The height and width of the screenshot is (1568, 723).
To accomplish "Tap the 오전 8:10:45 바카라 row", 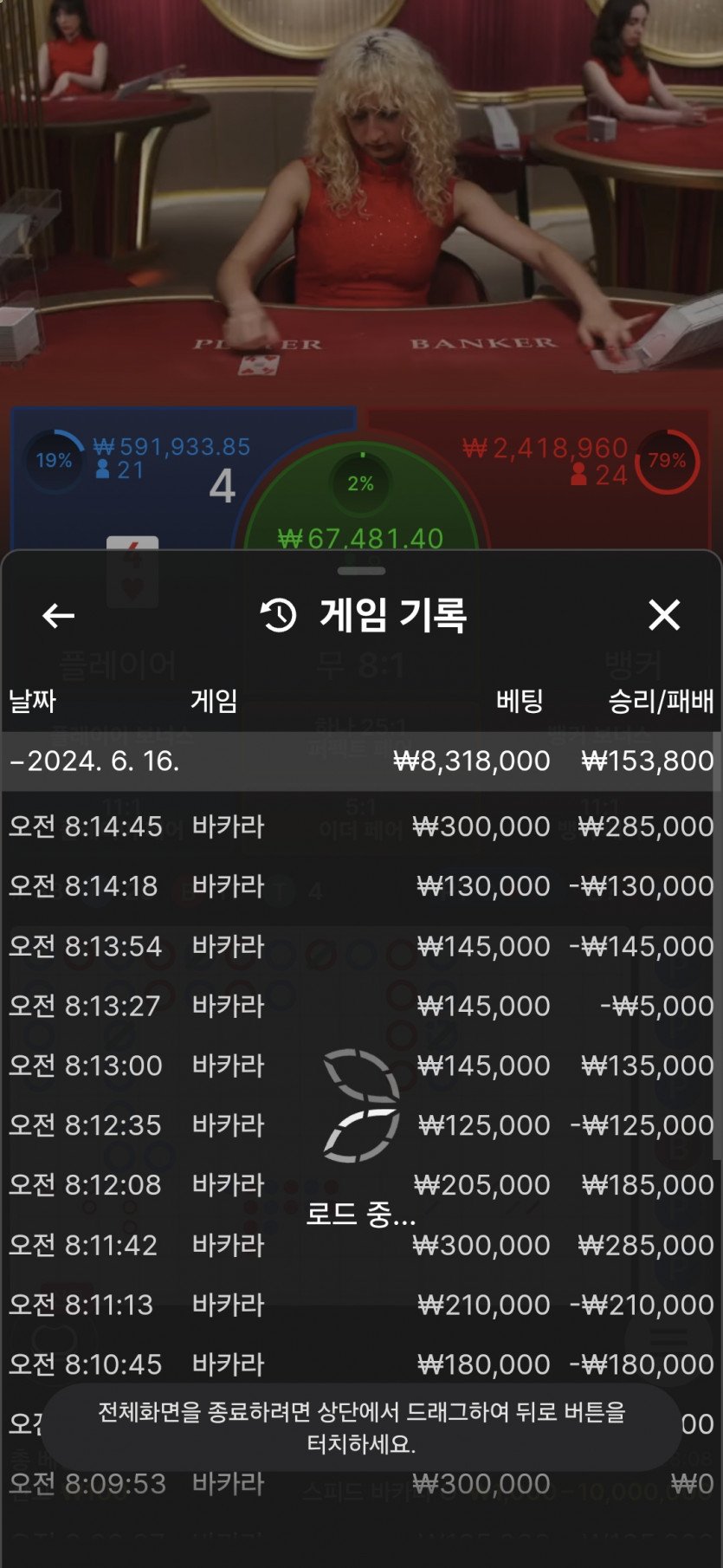I will pos(360,1364).
